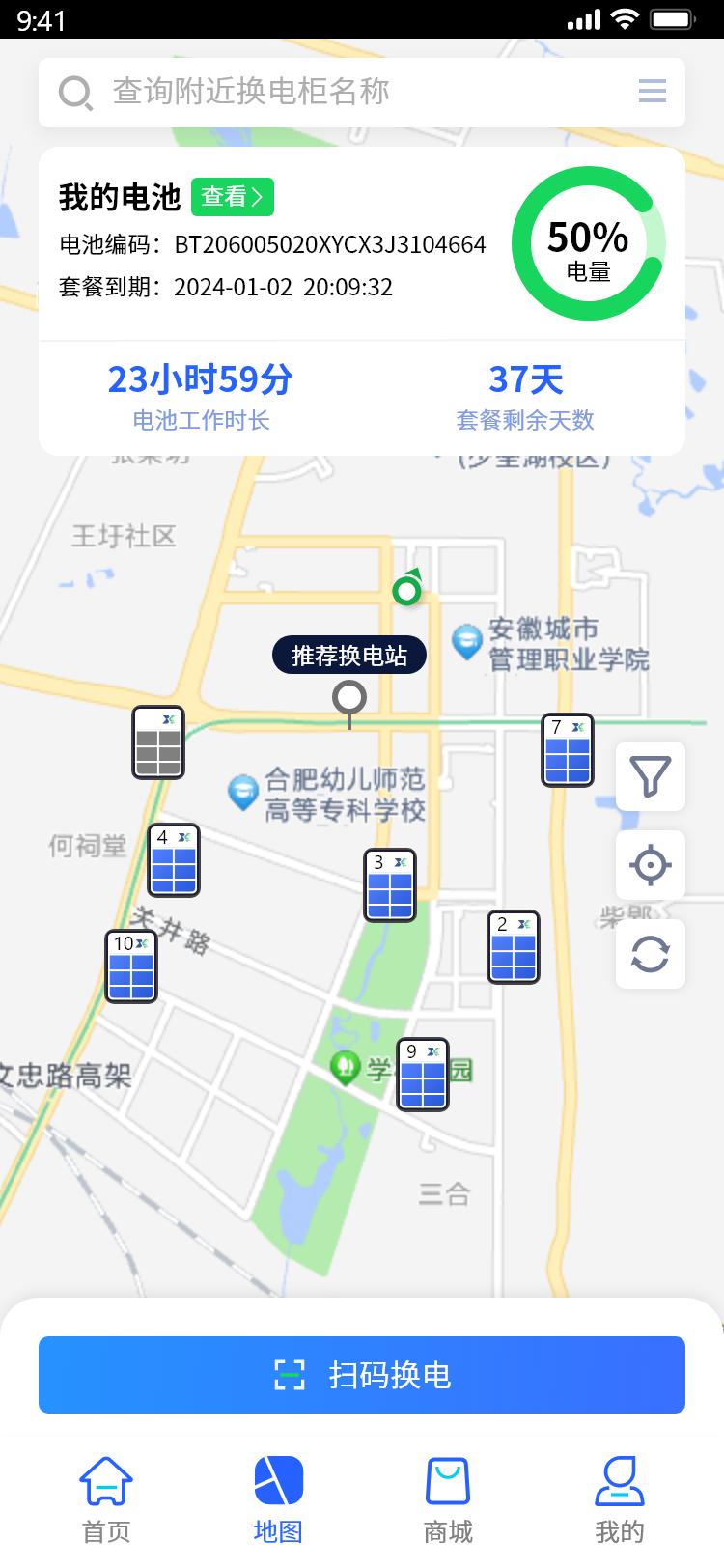Tap the scan icon inside 扫码换电 button
Image resolution: width=724 pixels, height=1568 pixels.
click(287, 1375)
